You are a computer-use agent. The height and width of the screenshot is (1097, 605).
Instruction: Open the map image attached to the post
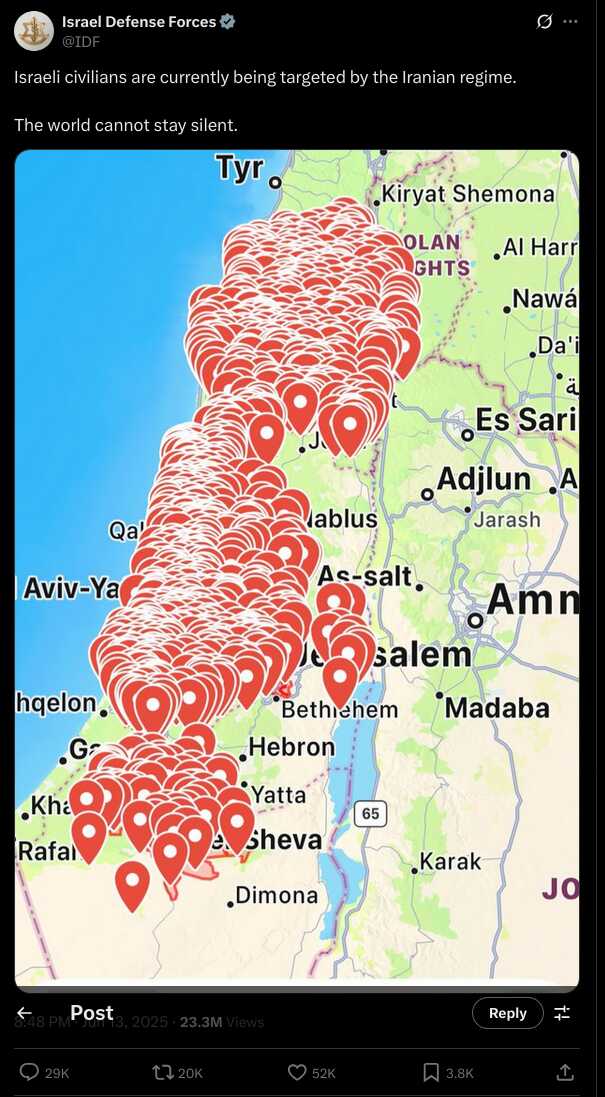tap(297, 570)
